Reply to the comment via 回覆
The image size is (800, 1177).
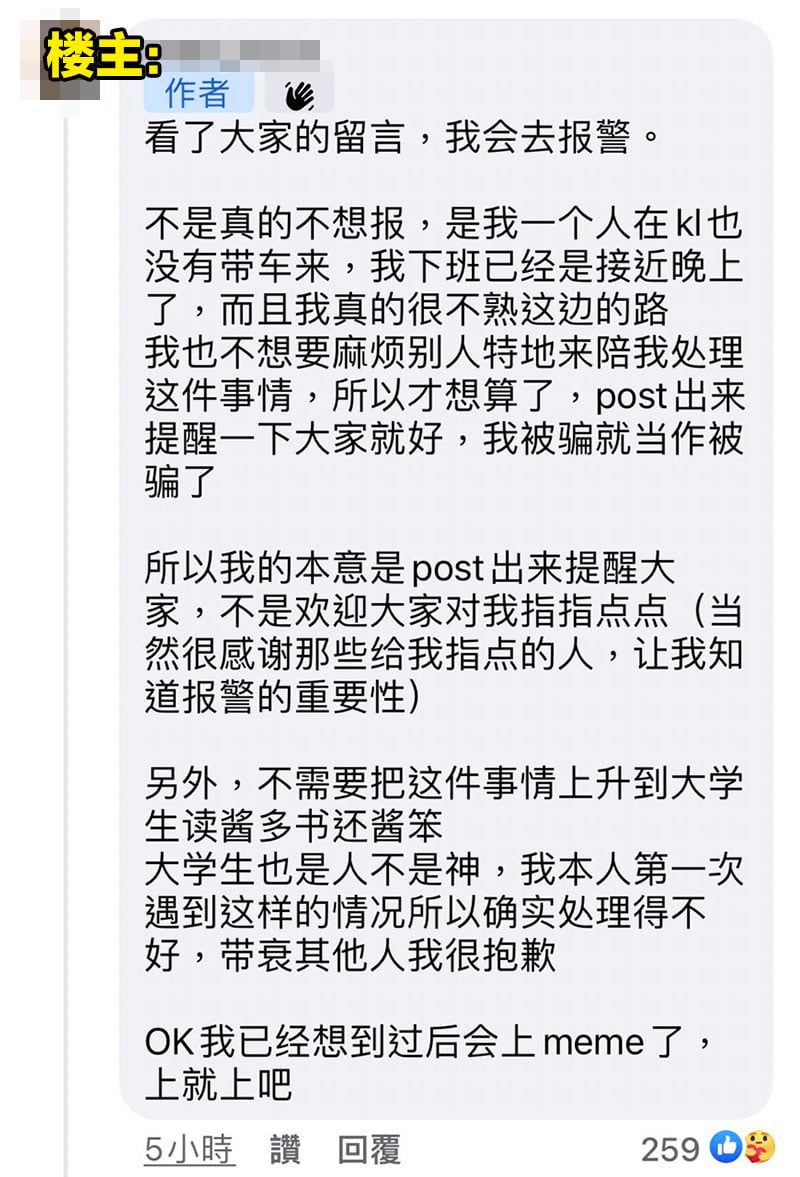369,1149
